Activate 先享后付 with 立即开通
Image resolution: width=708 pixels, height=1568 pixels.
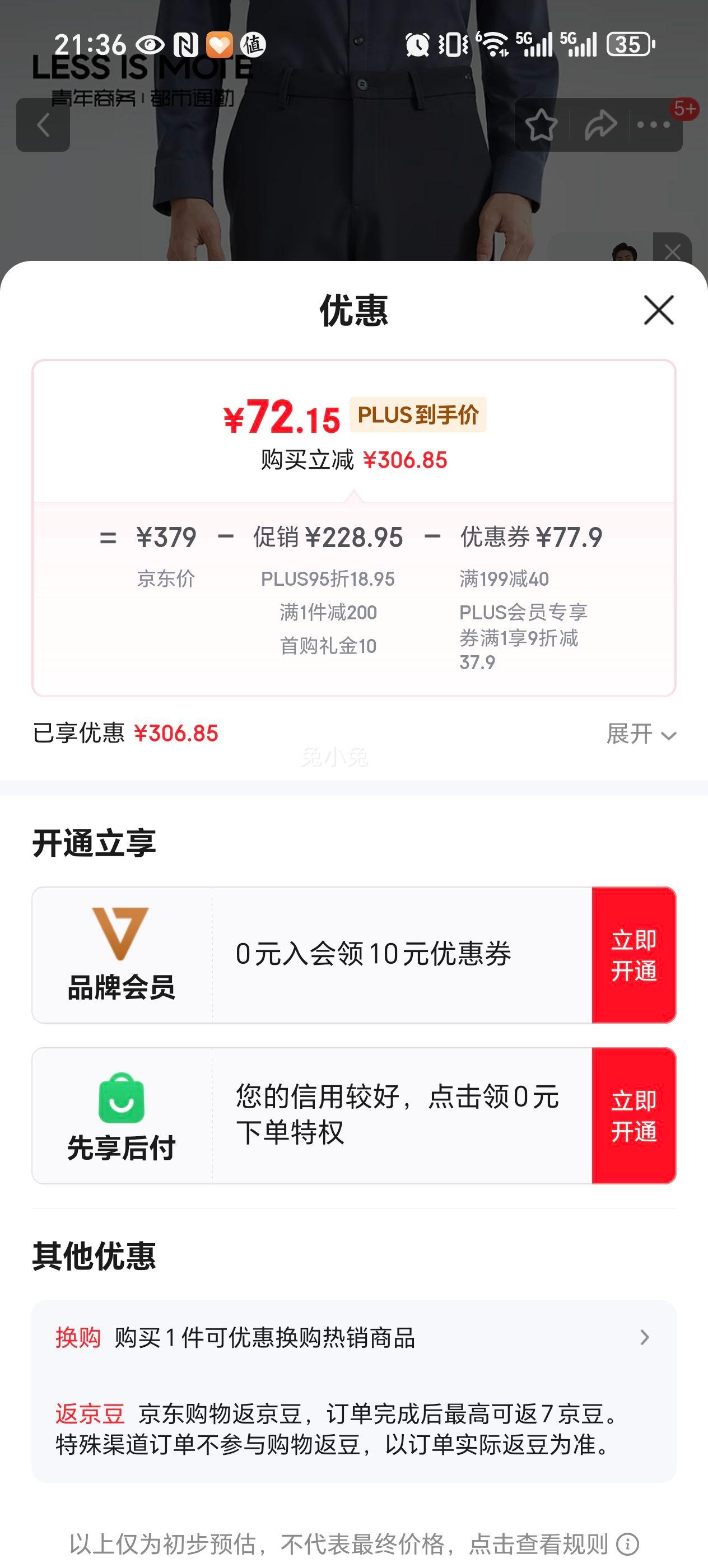633,1115
